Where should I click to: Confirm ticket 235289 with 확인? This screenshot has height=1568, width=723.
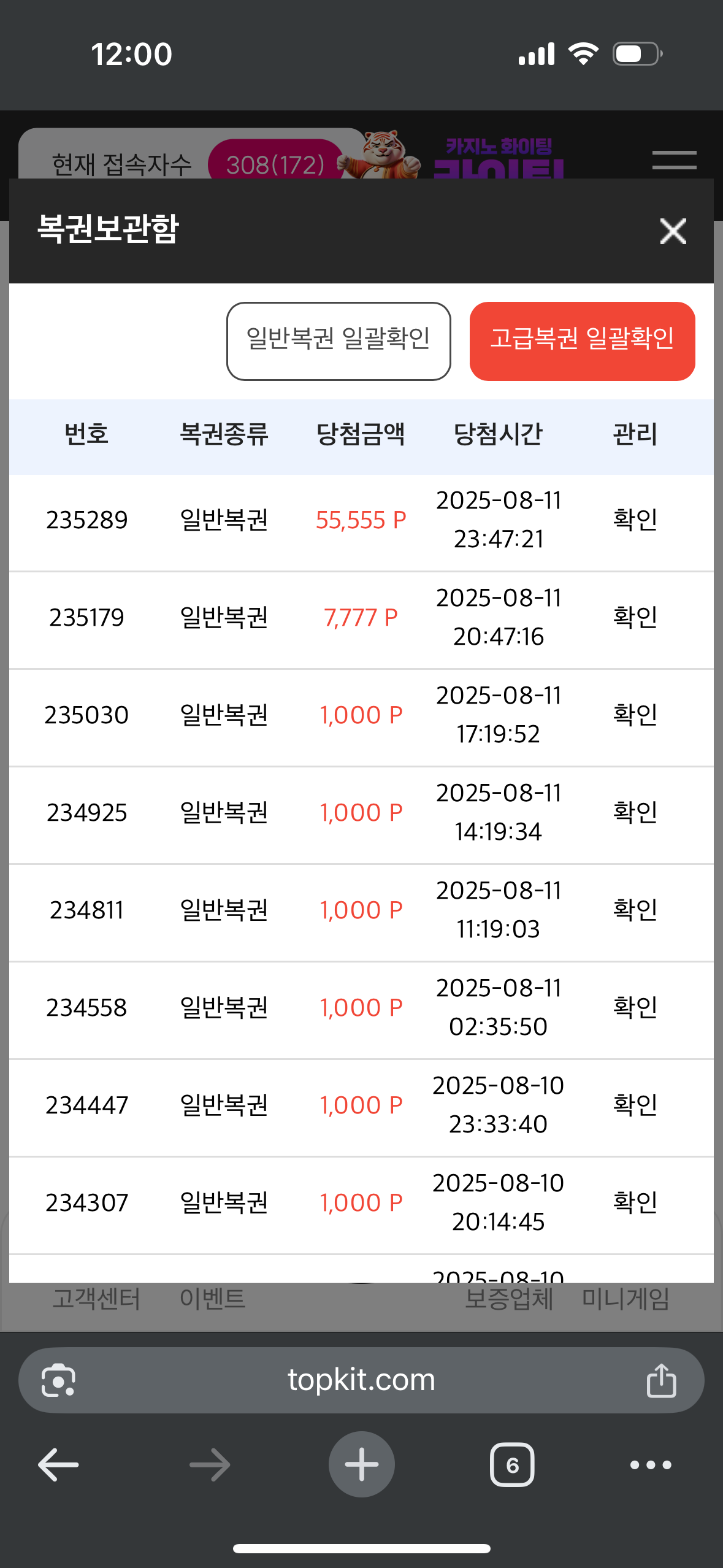click(635, 520)
